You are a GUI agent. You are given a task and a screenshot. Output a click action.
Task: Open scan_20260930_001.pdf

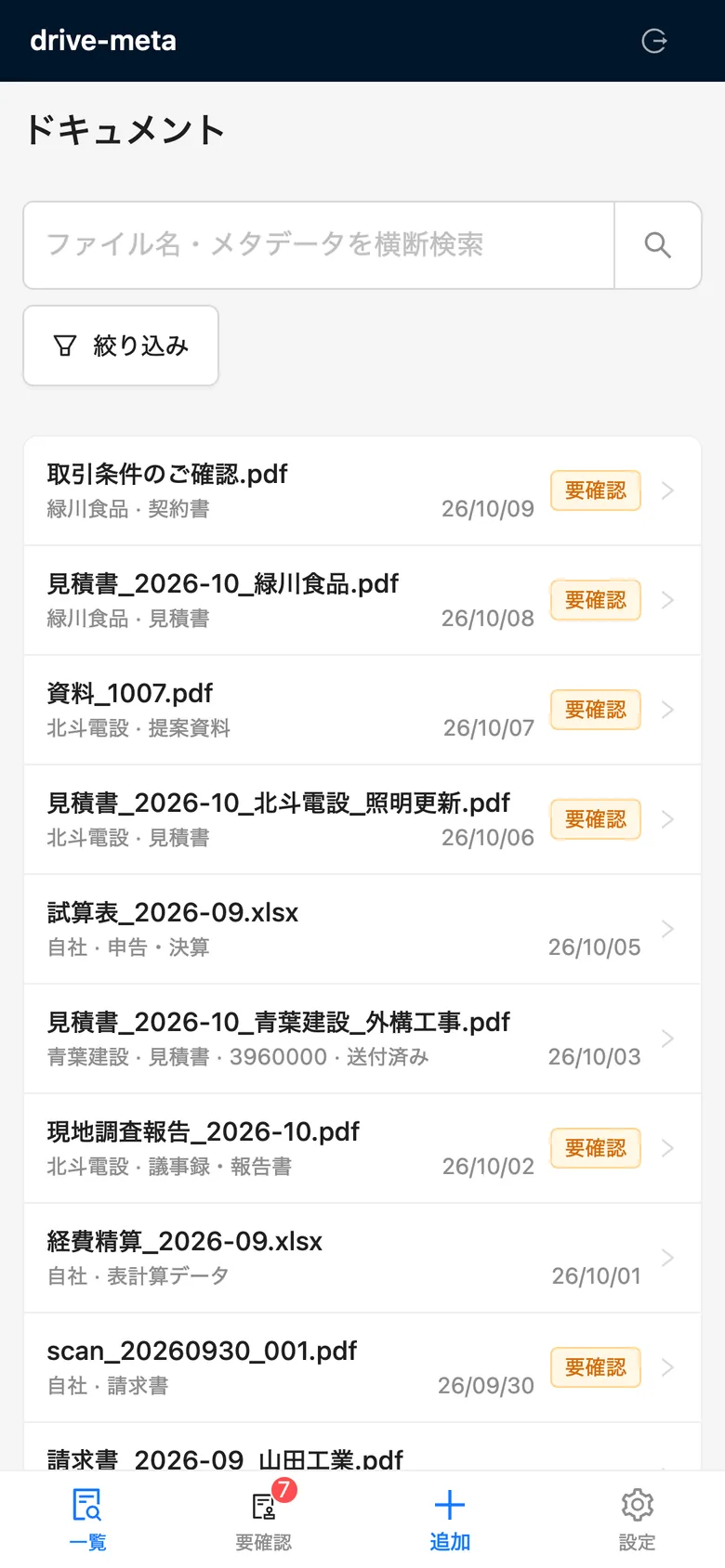click(x=362, y=1367)
